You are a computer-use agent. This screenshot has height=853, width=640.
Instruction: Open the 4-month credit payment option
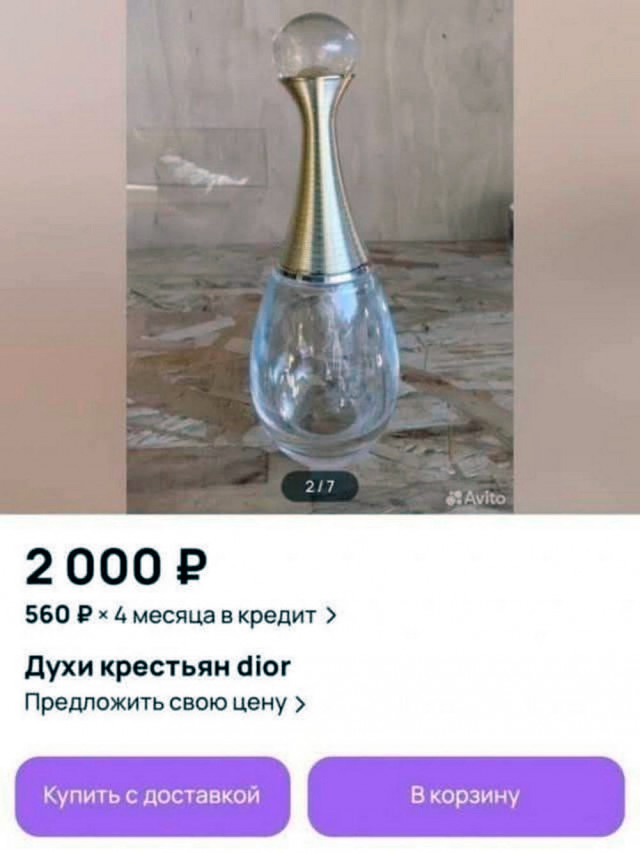180,615
